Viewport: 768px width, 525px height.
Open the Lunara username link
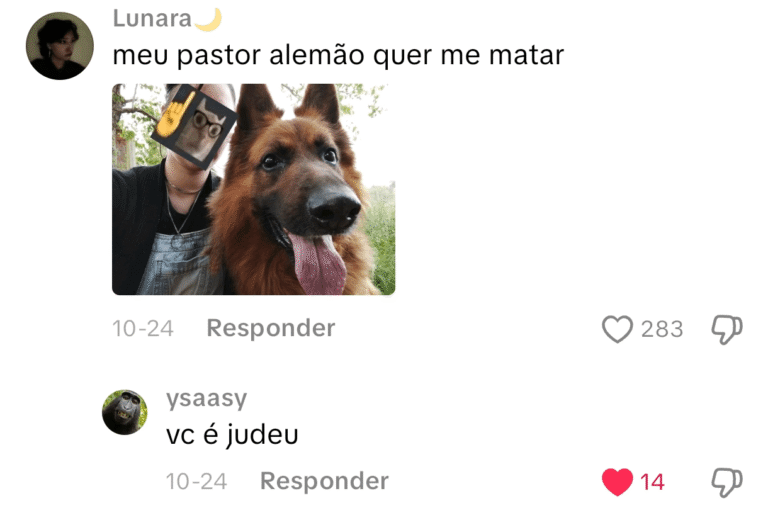pos(153,19)
